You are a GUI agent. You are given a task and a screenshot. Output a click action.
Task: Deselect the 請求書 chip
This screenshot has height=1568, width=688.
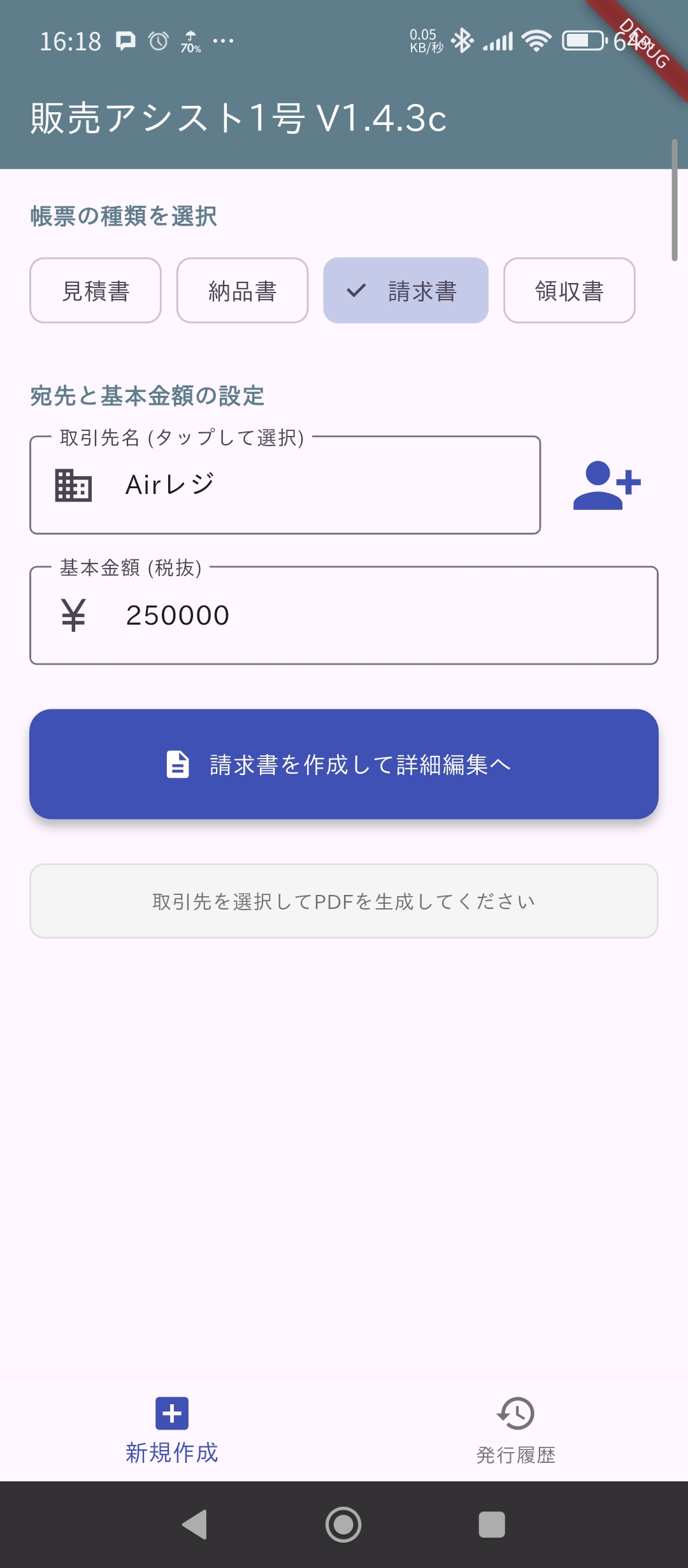[x=406, y=291]
